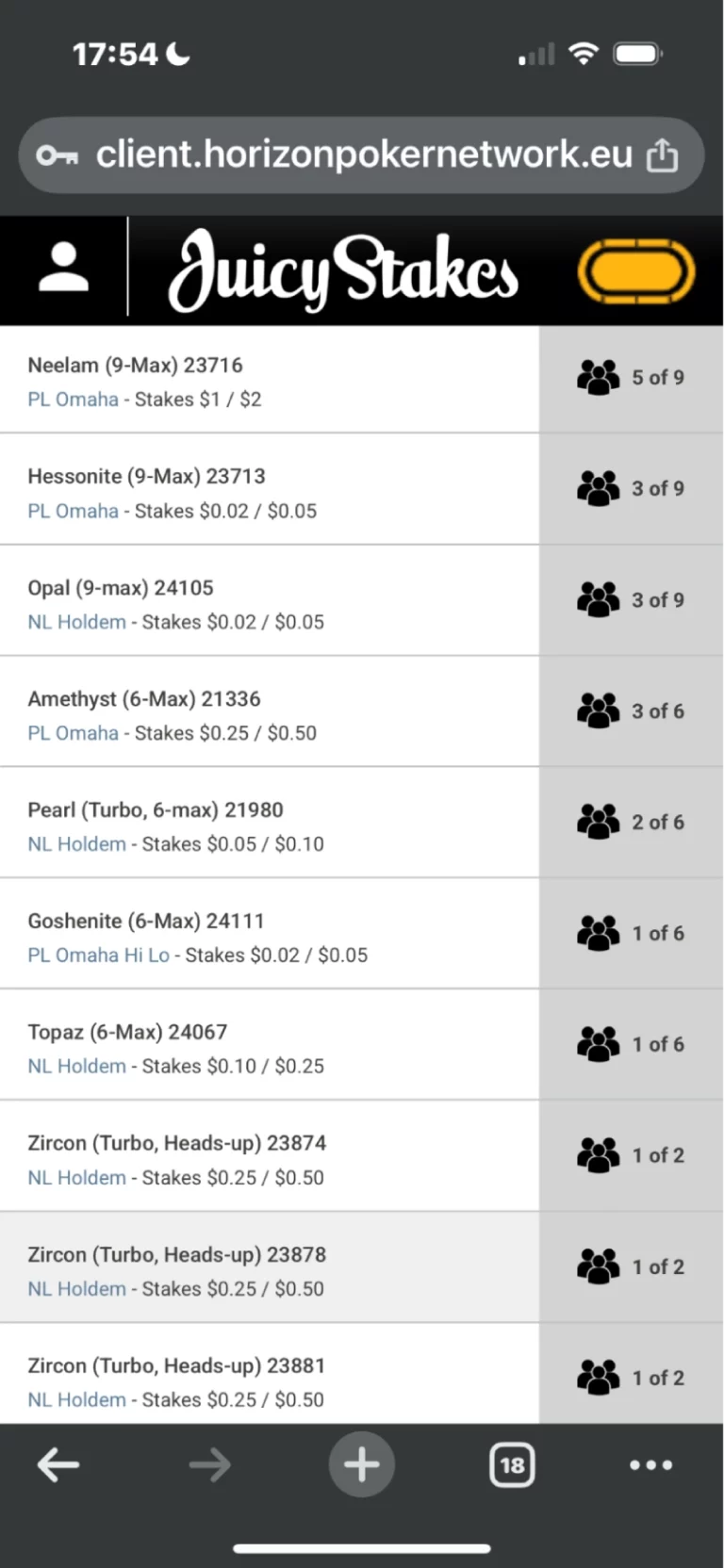This screenshot has width=724, height=1568.
Task: Click the players icon on Neelam row
Action: coord(598,376)
